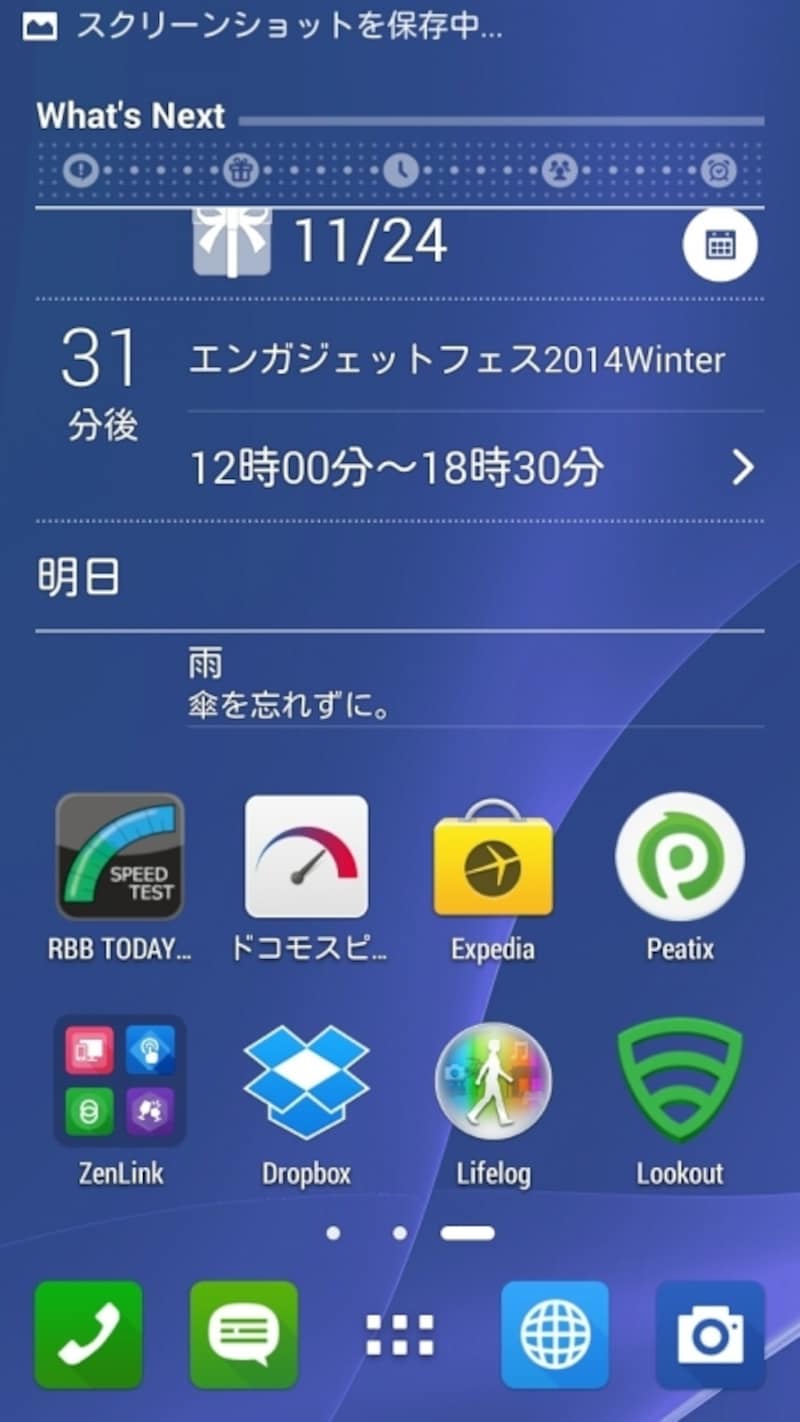The height and width of the screenshot is (1422, 800).
Task: Open the Expedia travel app
Action: click(x=492, y=858)
